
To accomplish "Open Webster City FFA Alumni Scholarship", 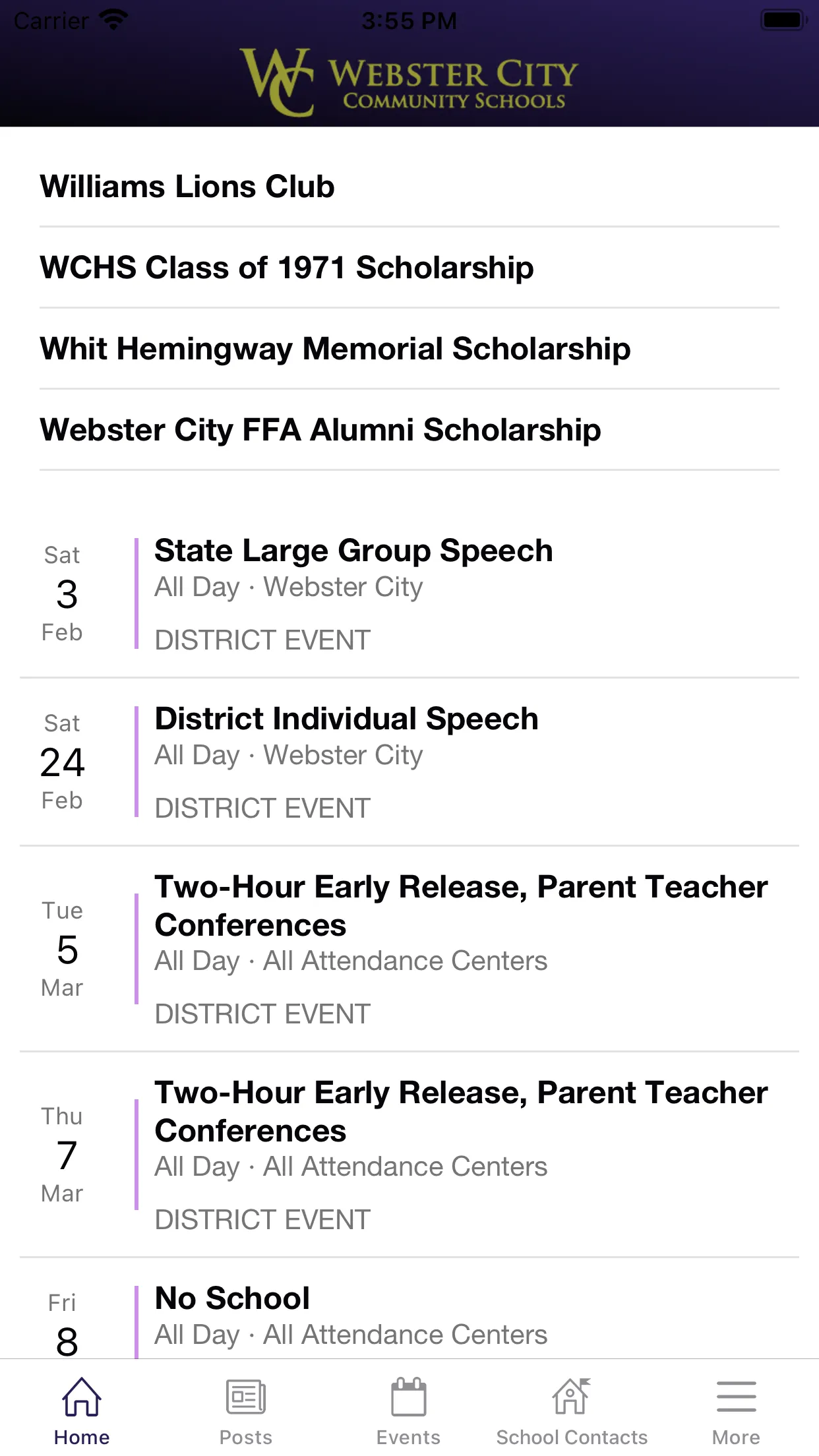I will [x=409, y=430].
